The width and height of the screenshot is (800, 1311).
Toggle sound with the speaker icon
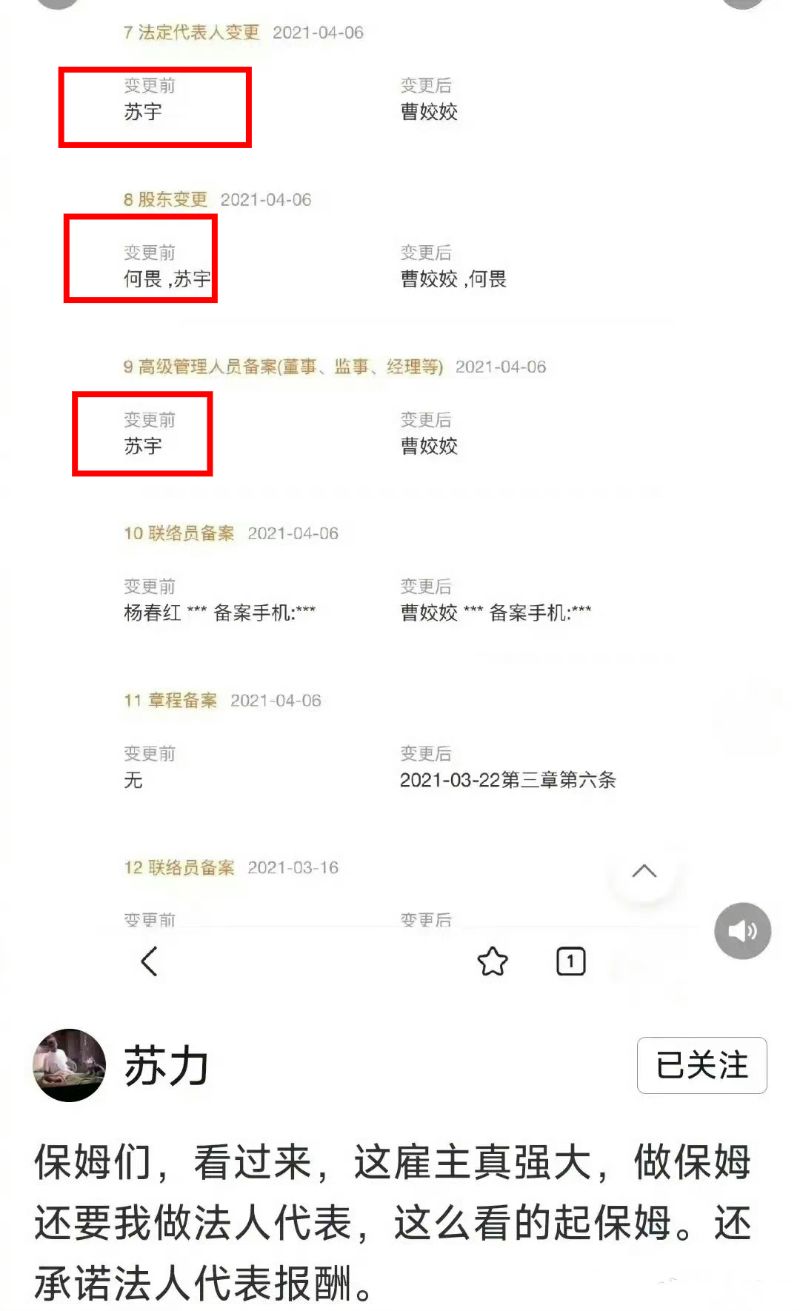click(x=742, y=931)
